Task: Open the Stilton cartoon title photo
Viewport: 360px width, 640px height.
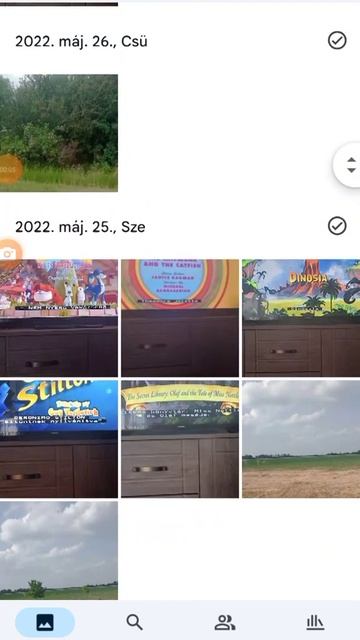Action: (x=59, y=439)
